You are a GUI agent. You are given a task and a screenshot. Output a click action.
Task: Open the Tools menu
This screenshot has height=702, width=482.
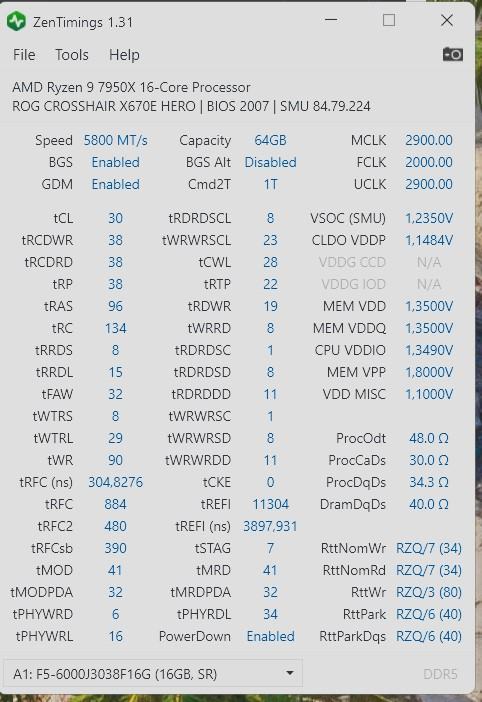coord(72,55)
